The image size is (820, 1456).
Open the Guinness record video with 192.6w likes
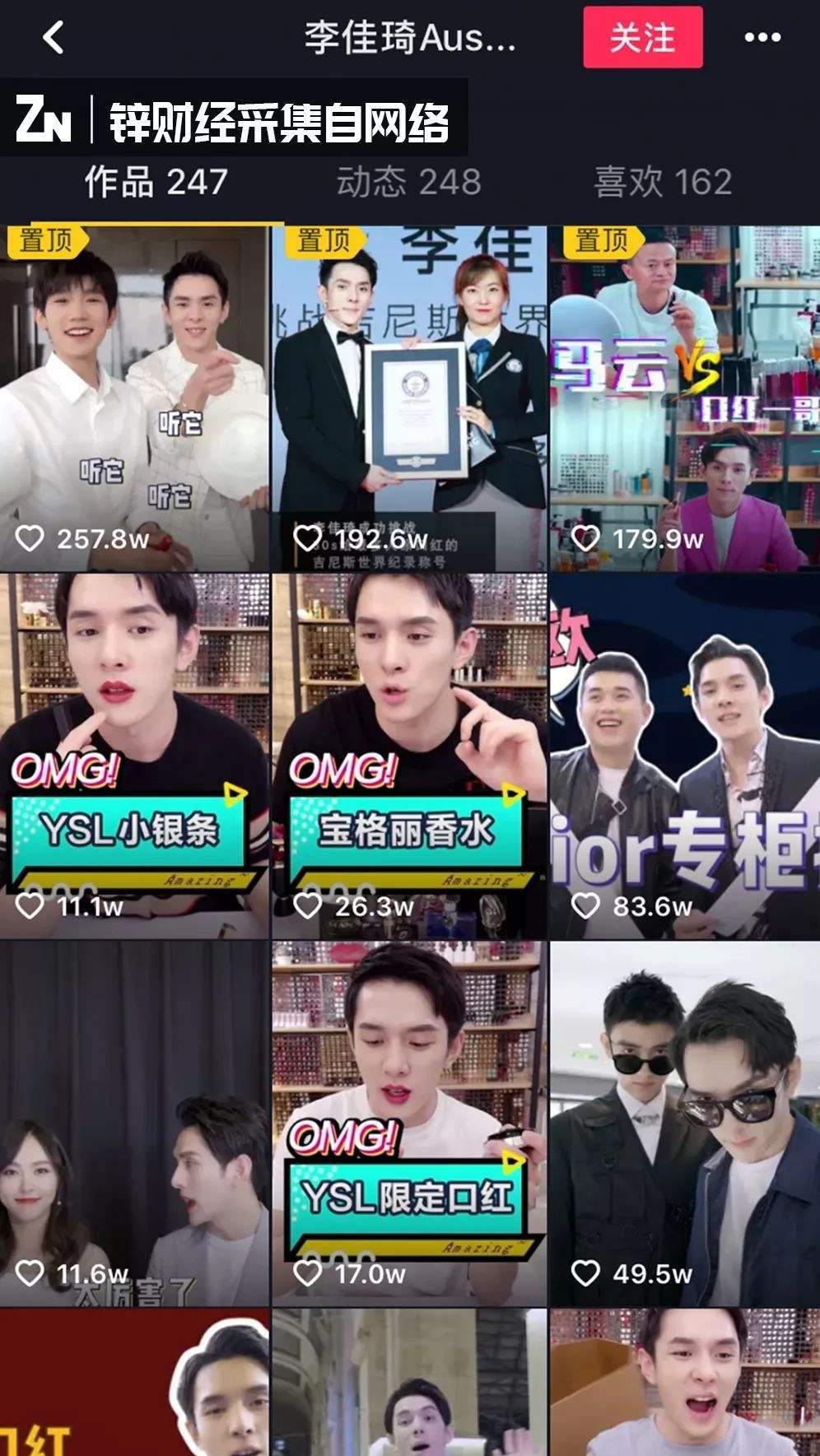coord(409,399)
